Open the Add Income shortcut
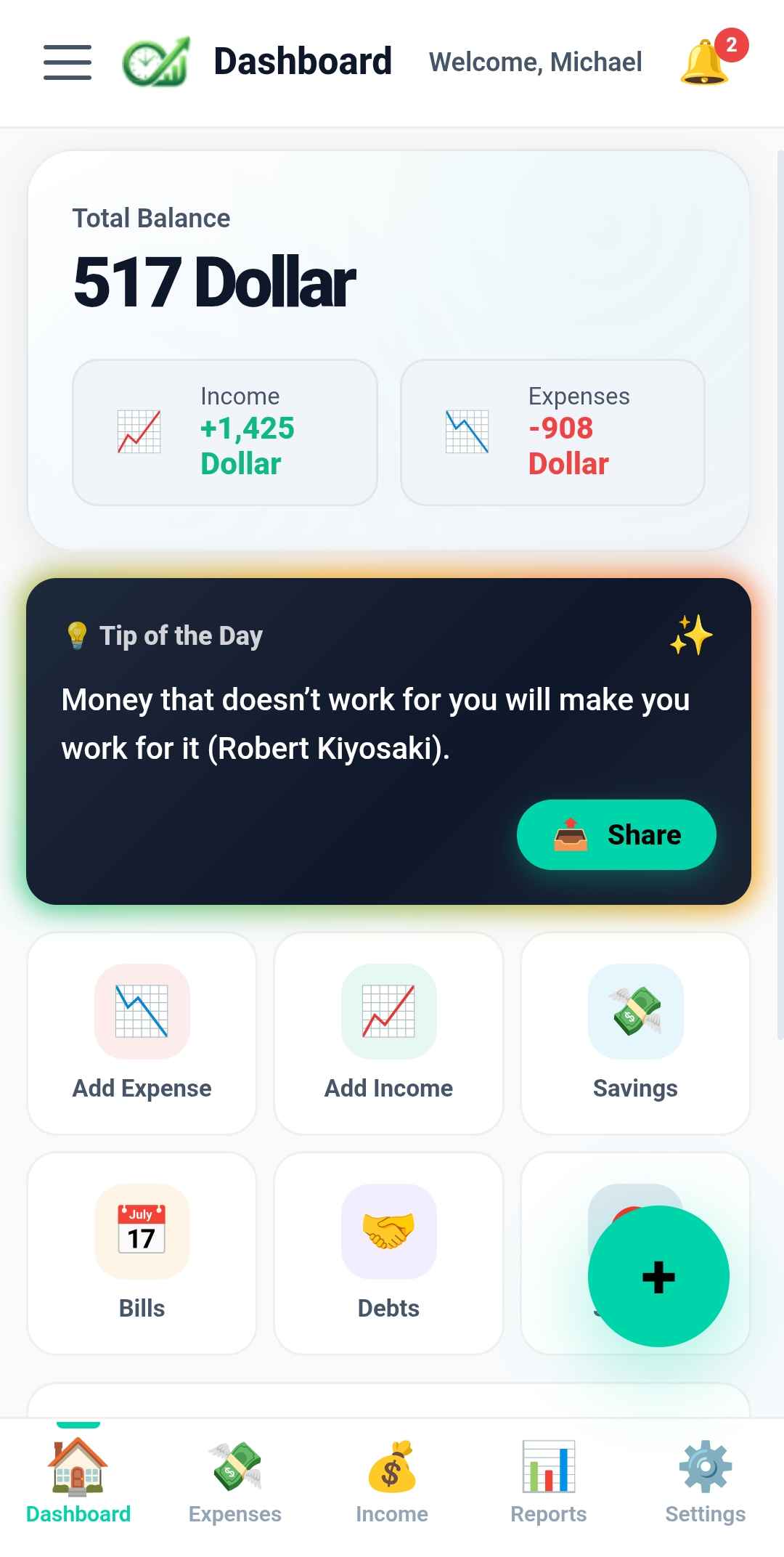This screenshot has height=1557, width=784. pos(388,1033)
